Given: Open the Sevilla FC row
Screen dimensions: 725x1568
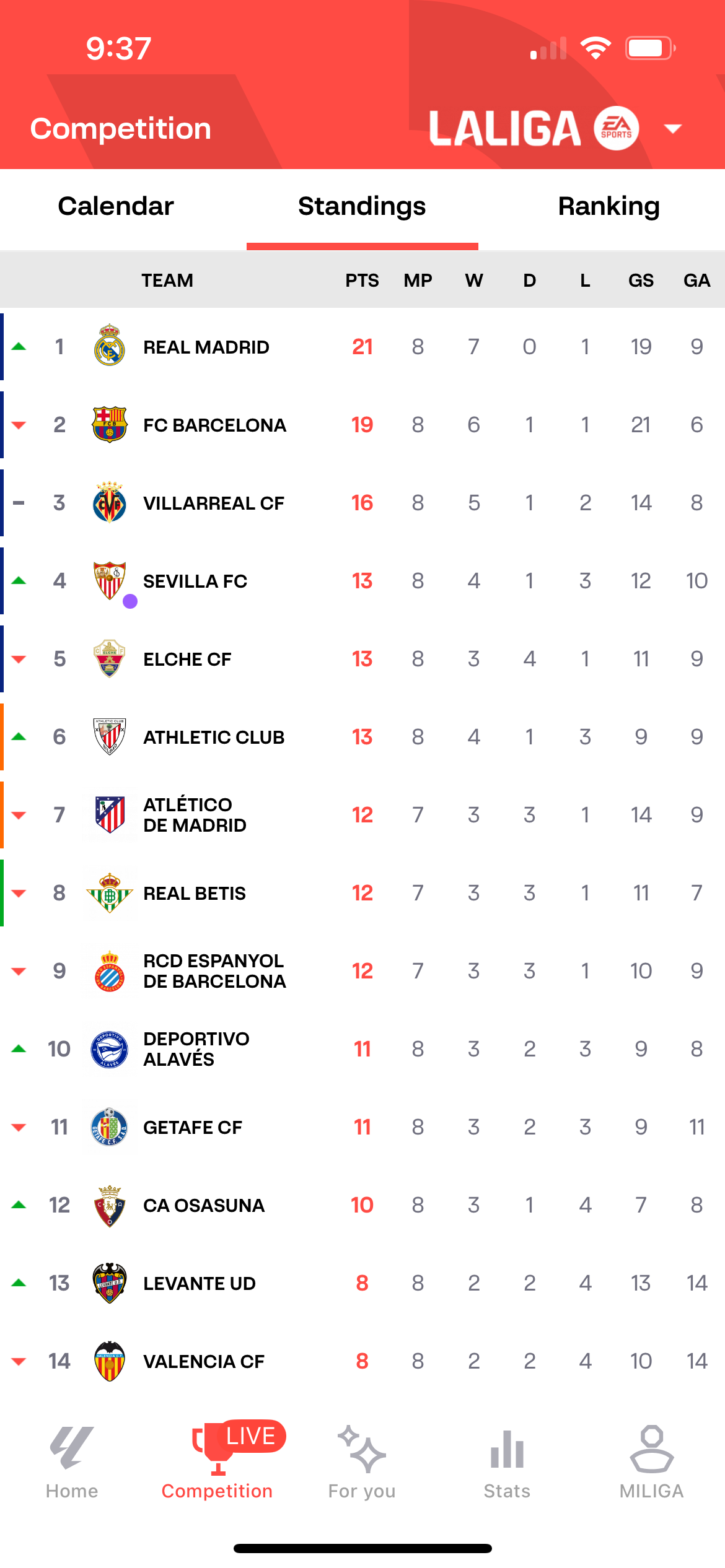Looking at the screenshot, I should (195, 581).
